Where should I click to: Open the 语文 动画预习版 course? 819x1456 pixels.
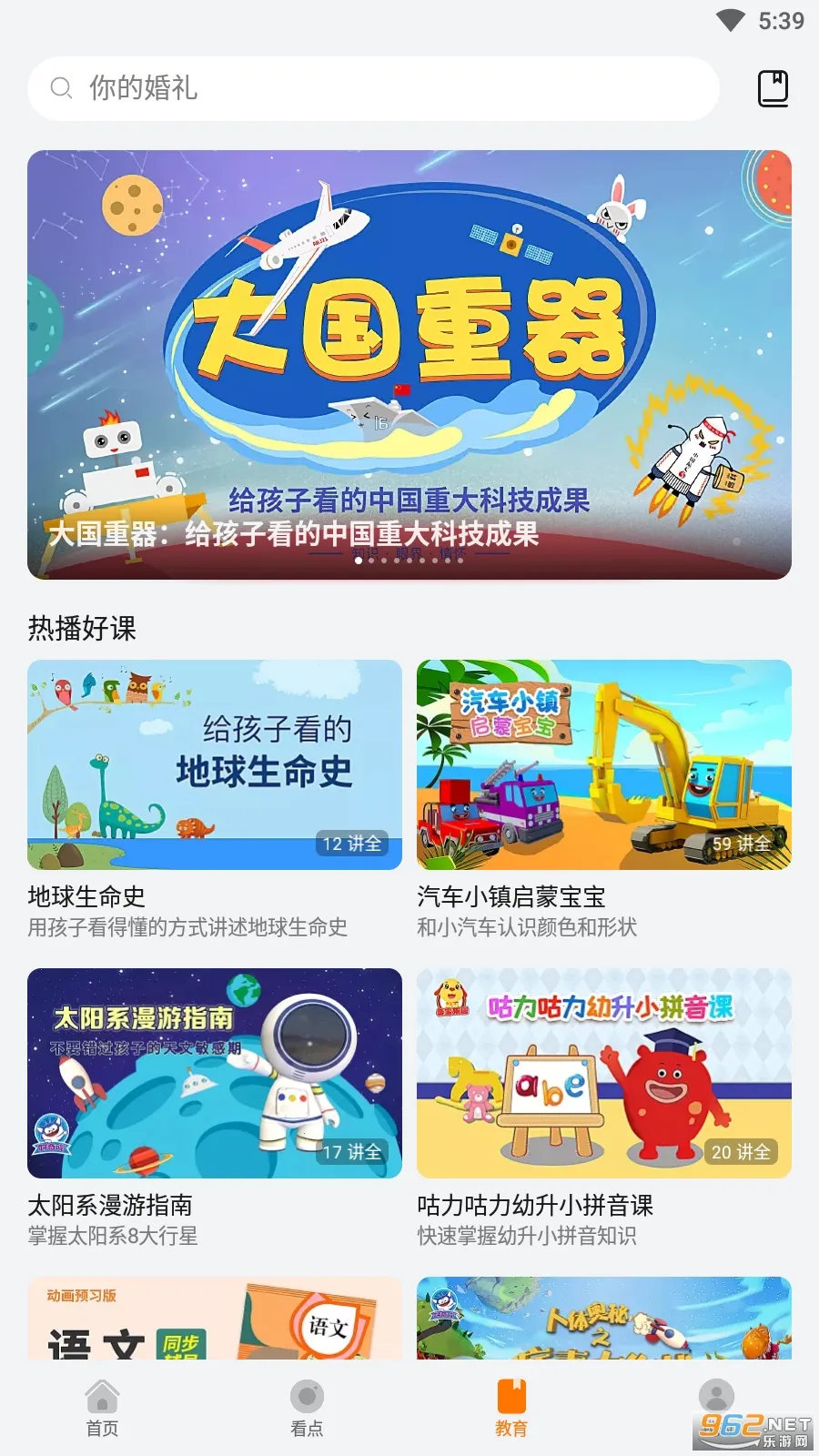point(215,1319)
